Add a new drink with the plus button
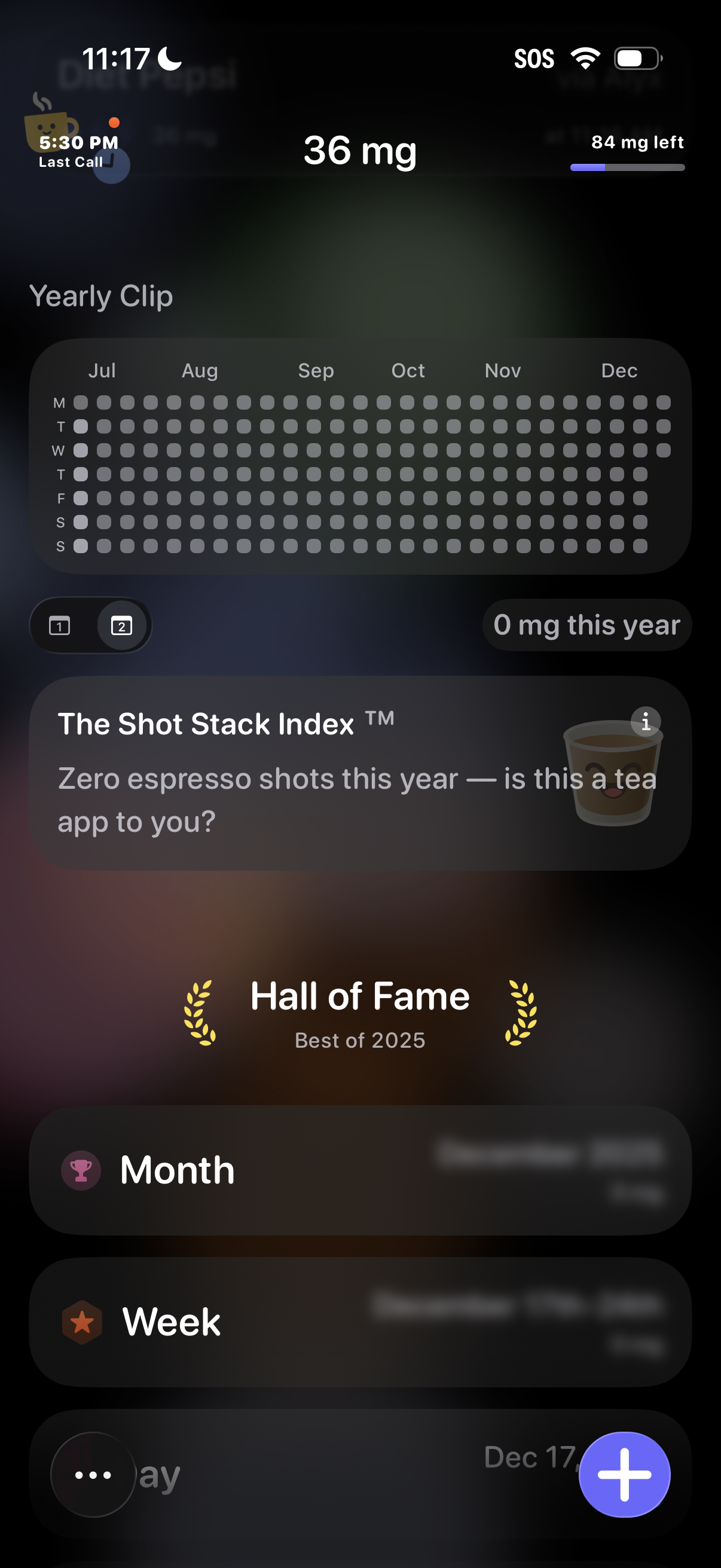721x1568 pixels. click(624, 1474)
